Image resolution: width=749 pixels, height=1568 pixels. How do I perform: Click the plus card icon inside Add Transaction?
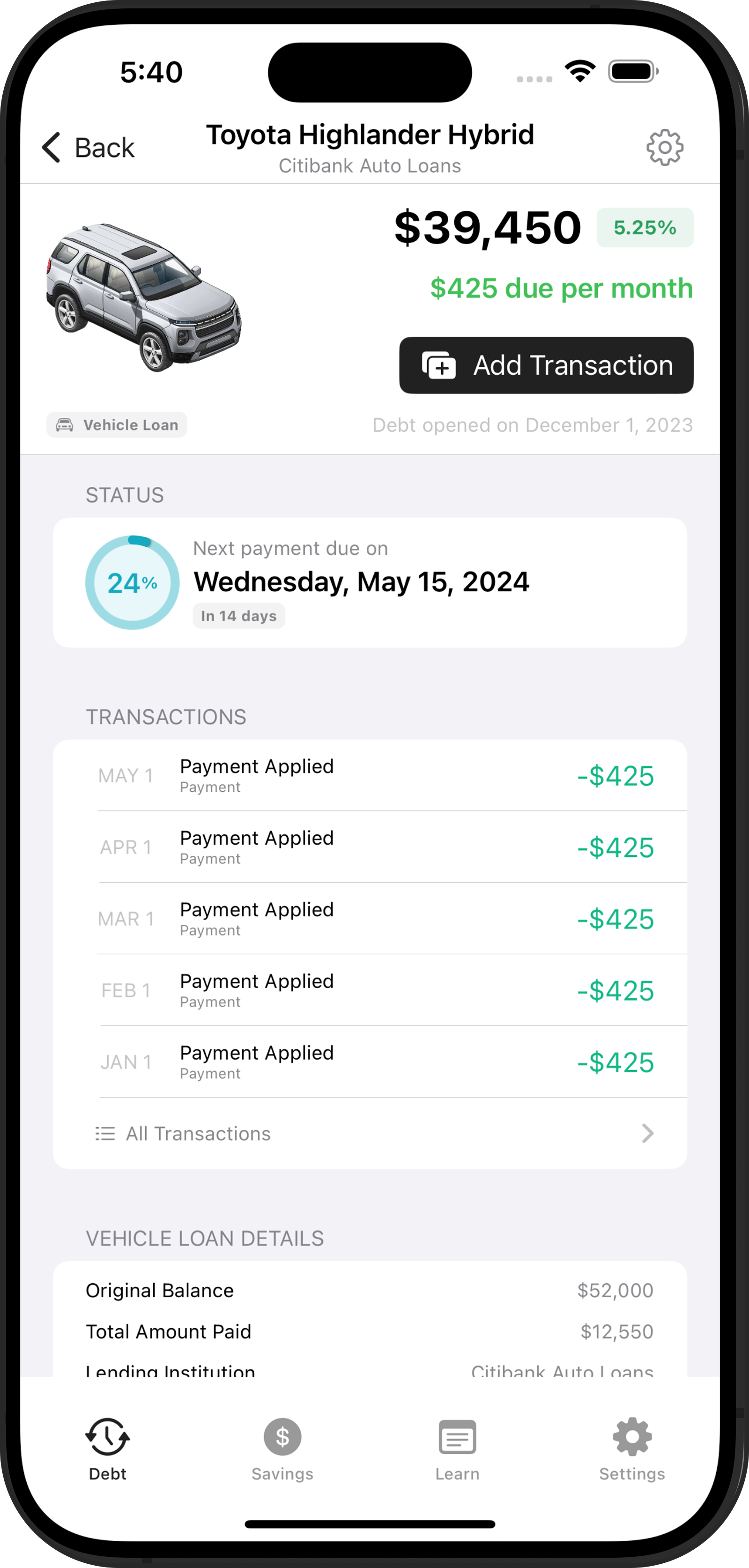click(x=439, y=365)
